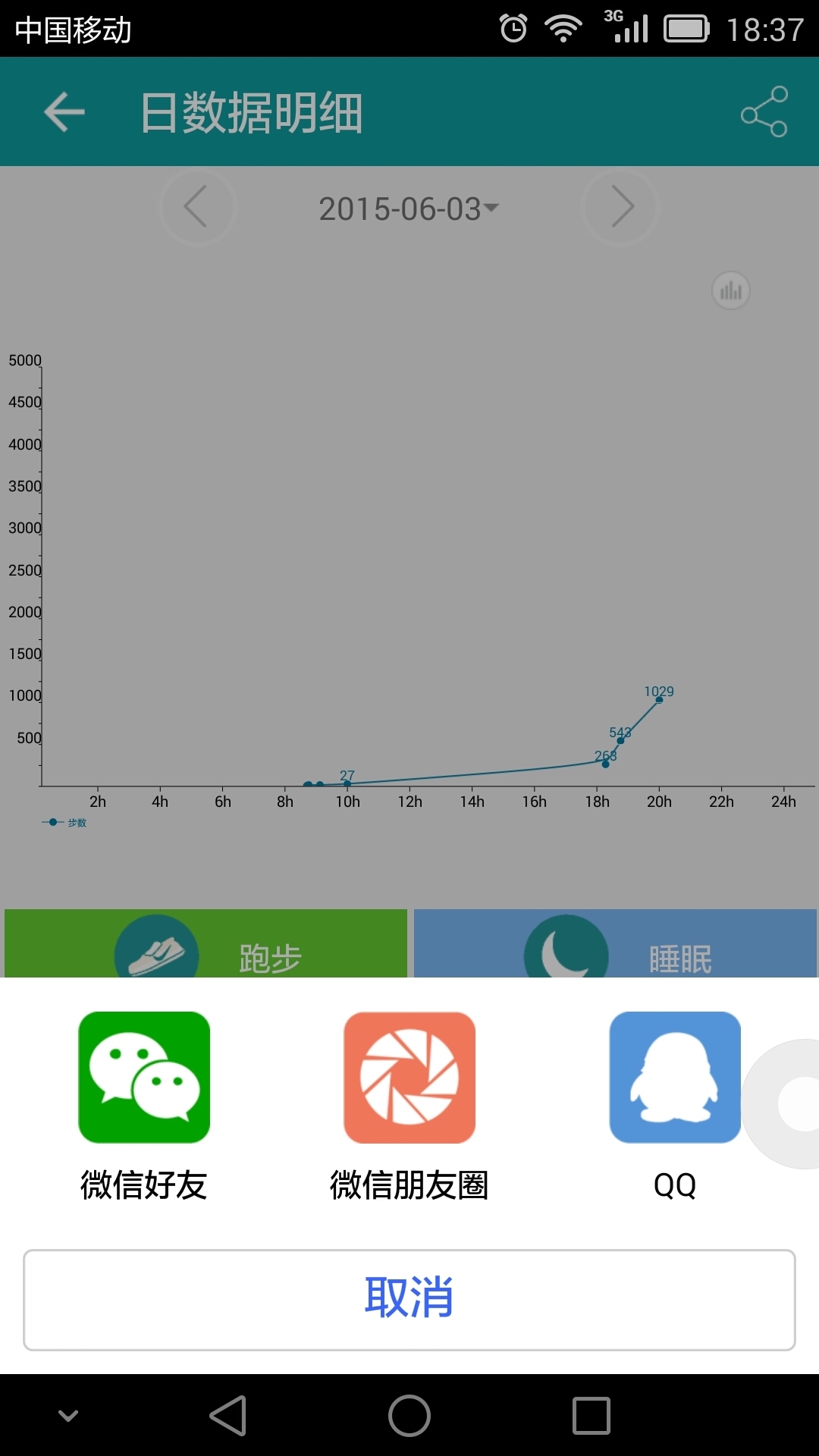The height and width of the screenshot is (1456, 819).
Task: Share to 微信朋友圈 (WeChat Moments)
Action: (409, 1078)
